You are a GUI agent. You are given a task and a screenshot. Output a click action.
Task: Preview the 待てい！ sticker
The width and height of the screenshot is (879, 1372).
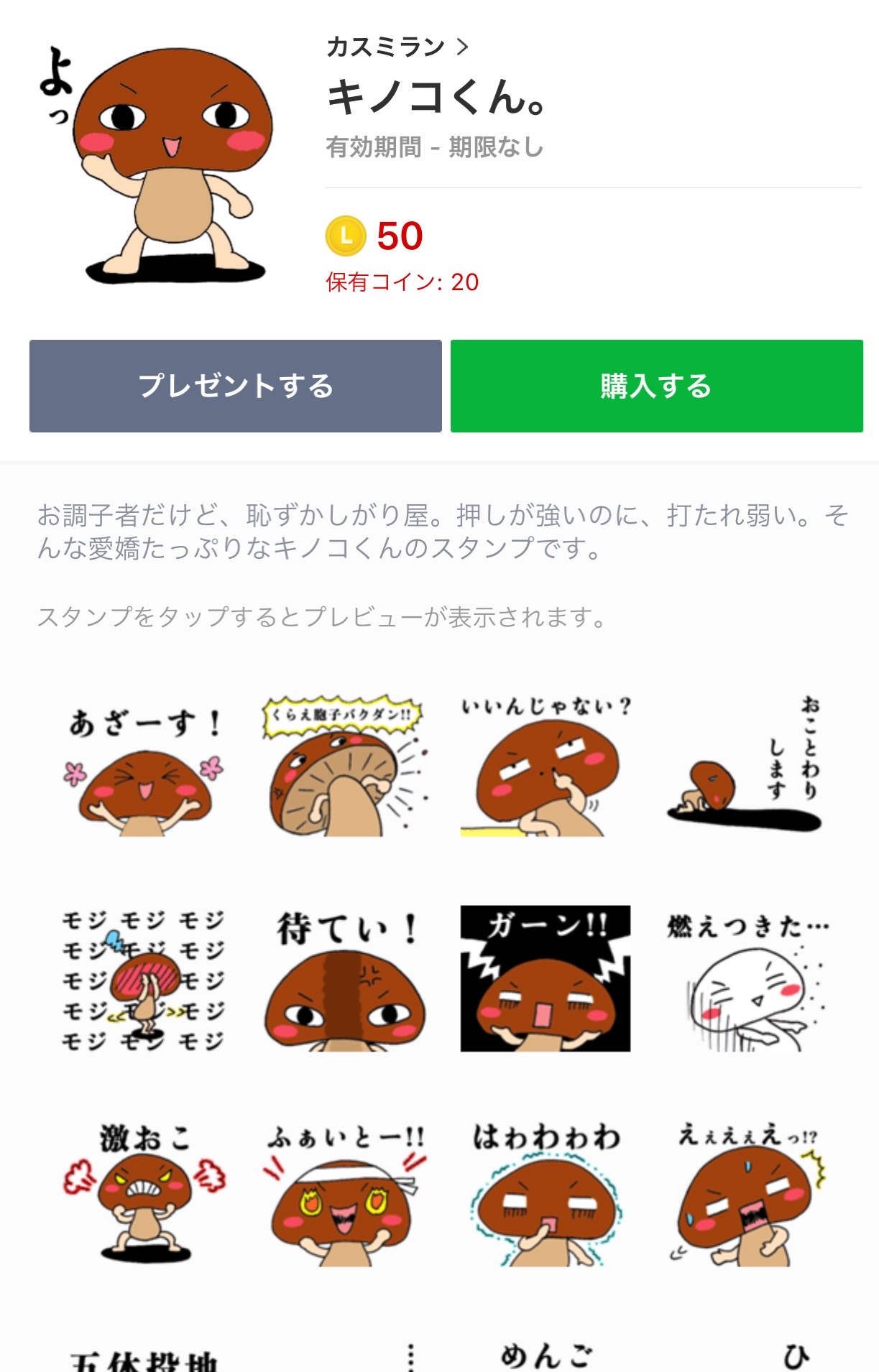[x=345, y=980]
